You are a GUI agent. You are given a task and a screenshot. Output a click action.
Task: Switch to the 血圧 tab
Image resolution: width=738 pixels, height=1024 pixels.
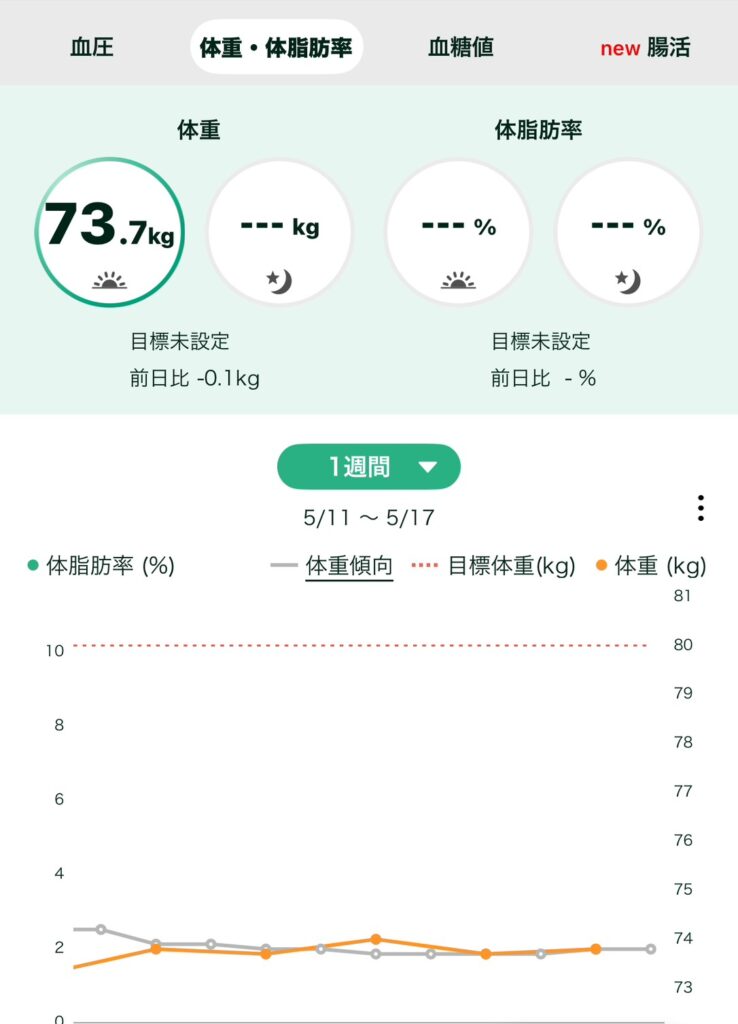[x=91, y=47]
